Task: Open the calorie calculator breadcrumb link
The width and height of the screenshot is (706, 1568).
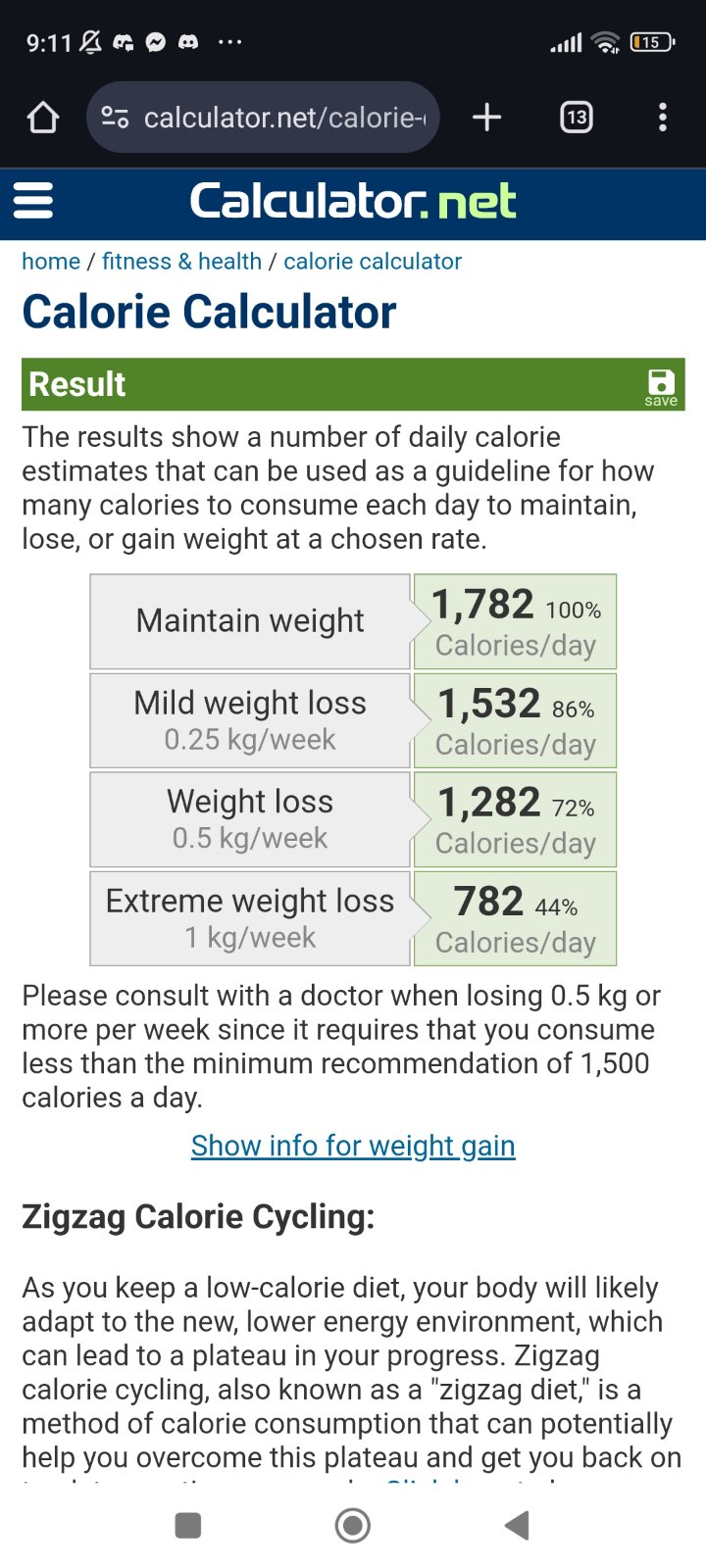Action: point(373,262)
